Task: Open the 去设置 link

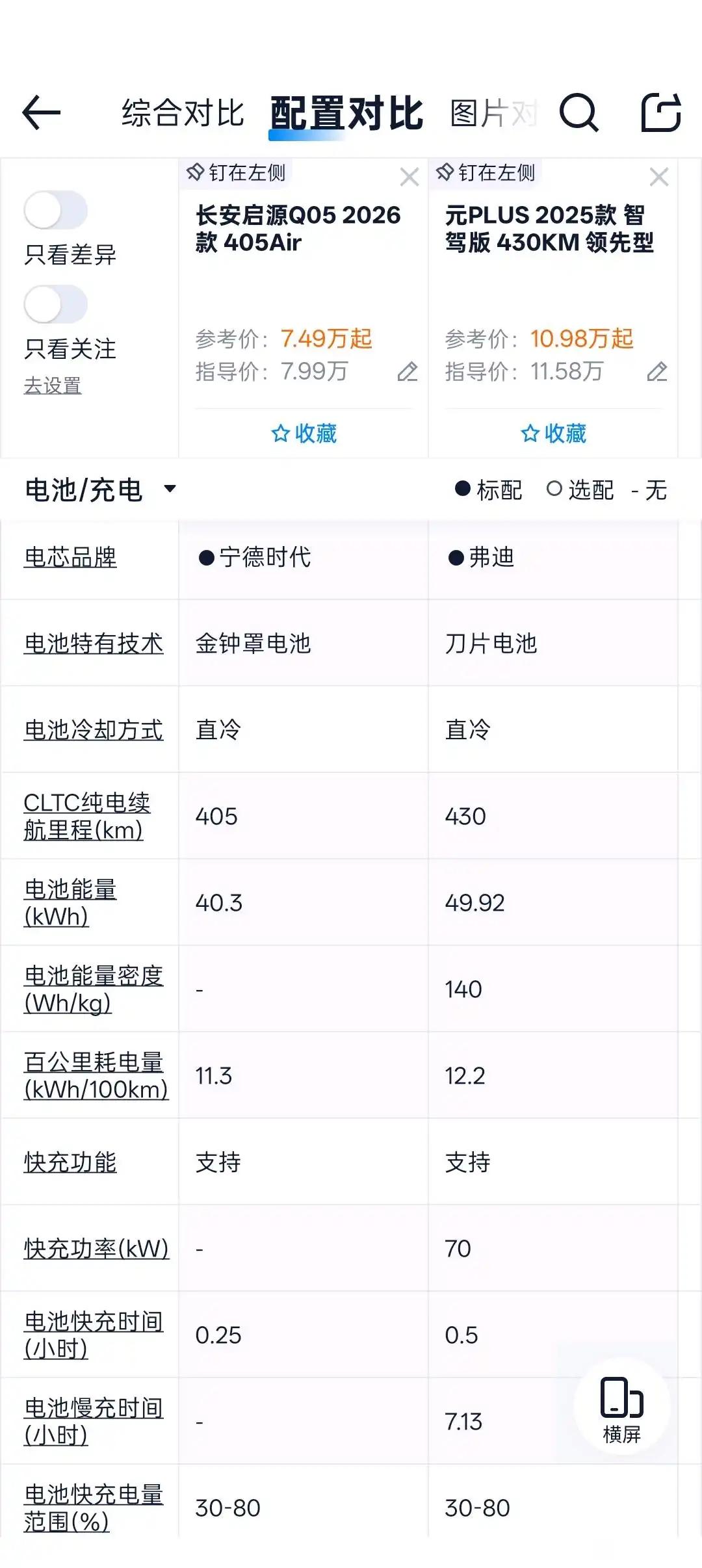Action: [x=52, y=385]
